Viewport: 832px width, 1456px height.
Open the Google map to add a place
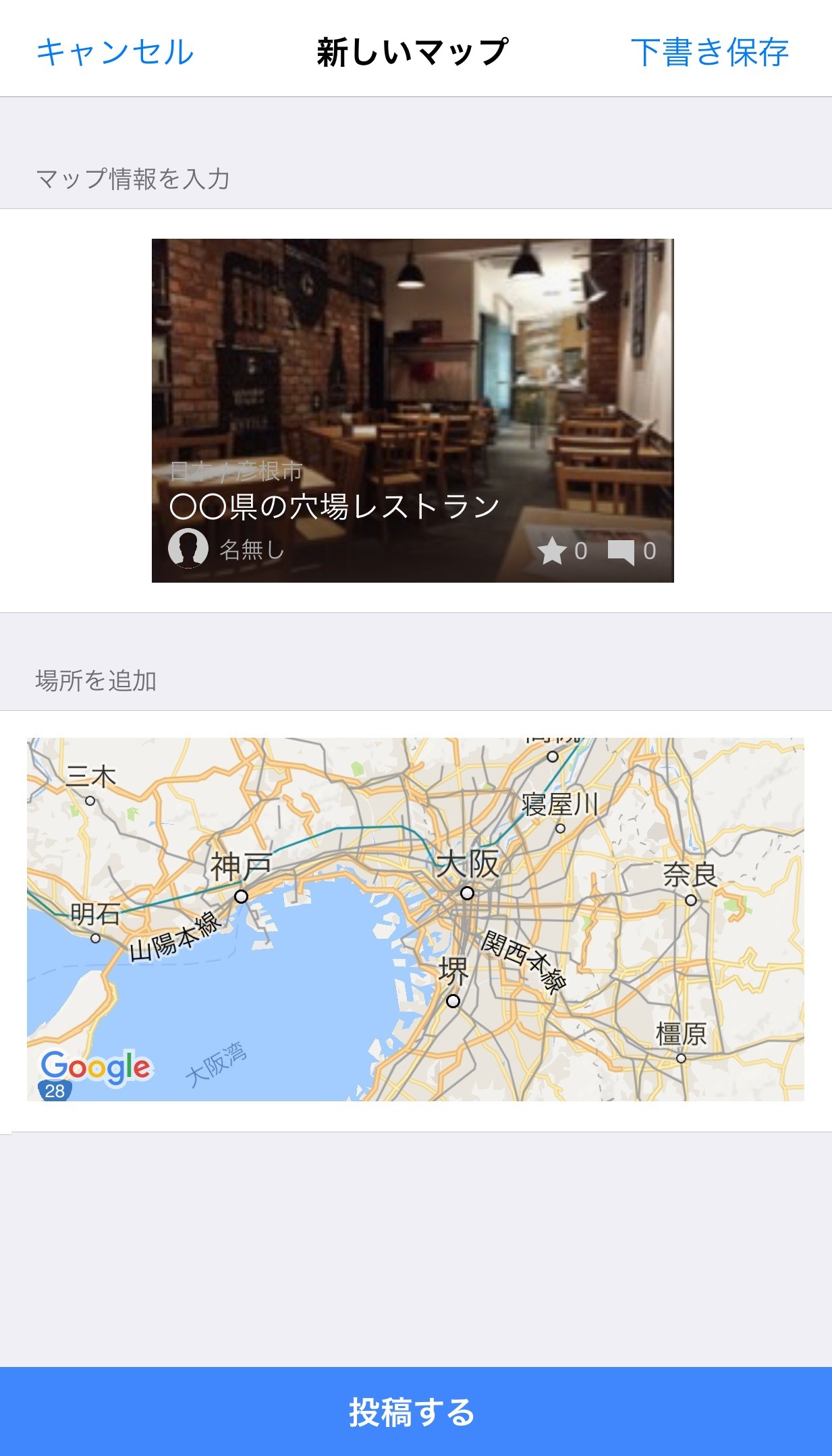415,919
